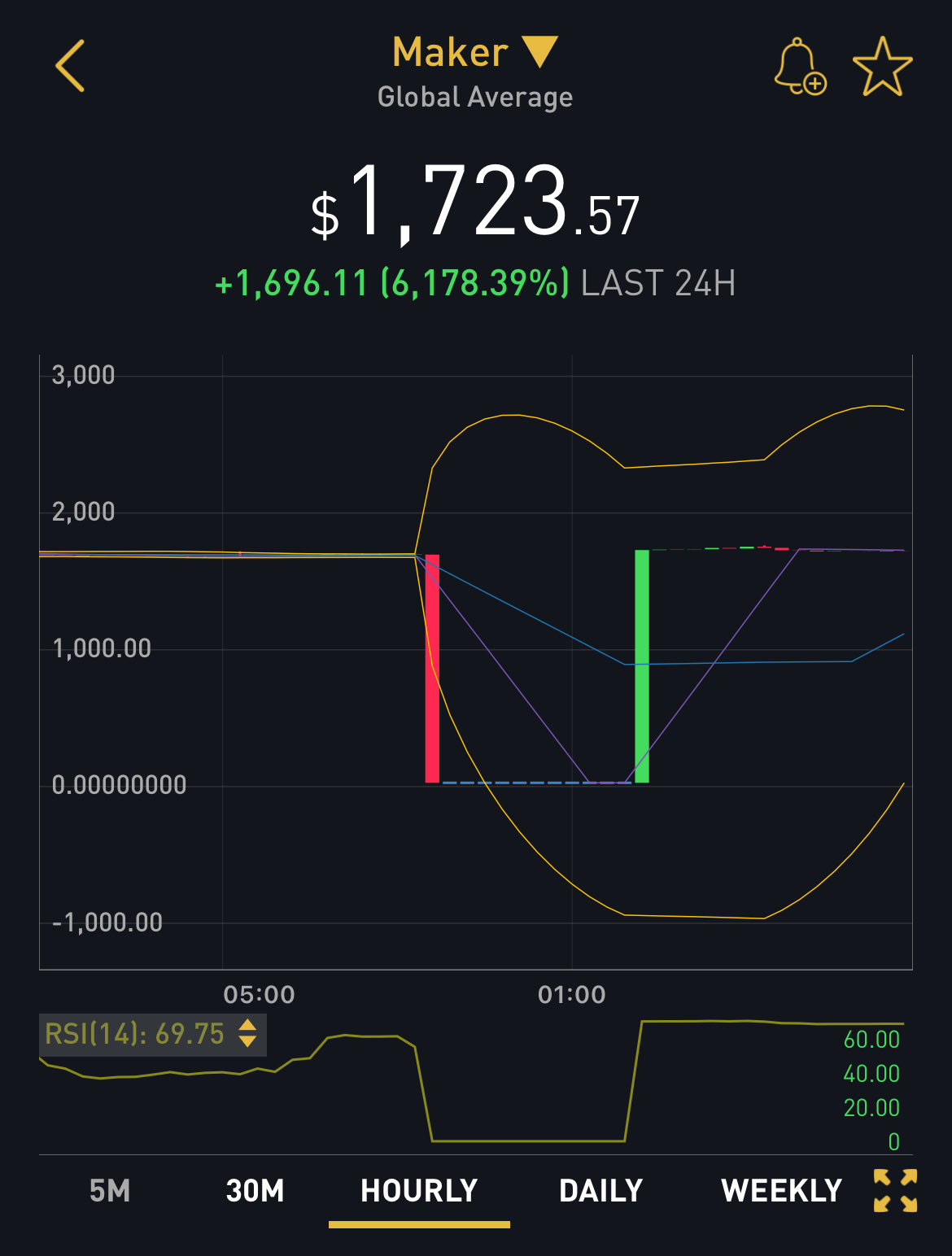The height and width of the screenshot is (1256, 952).
Task: Mark Maker as a favorite with the star
Action: coord(882,67)
